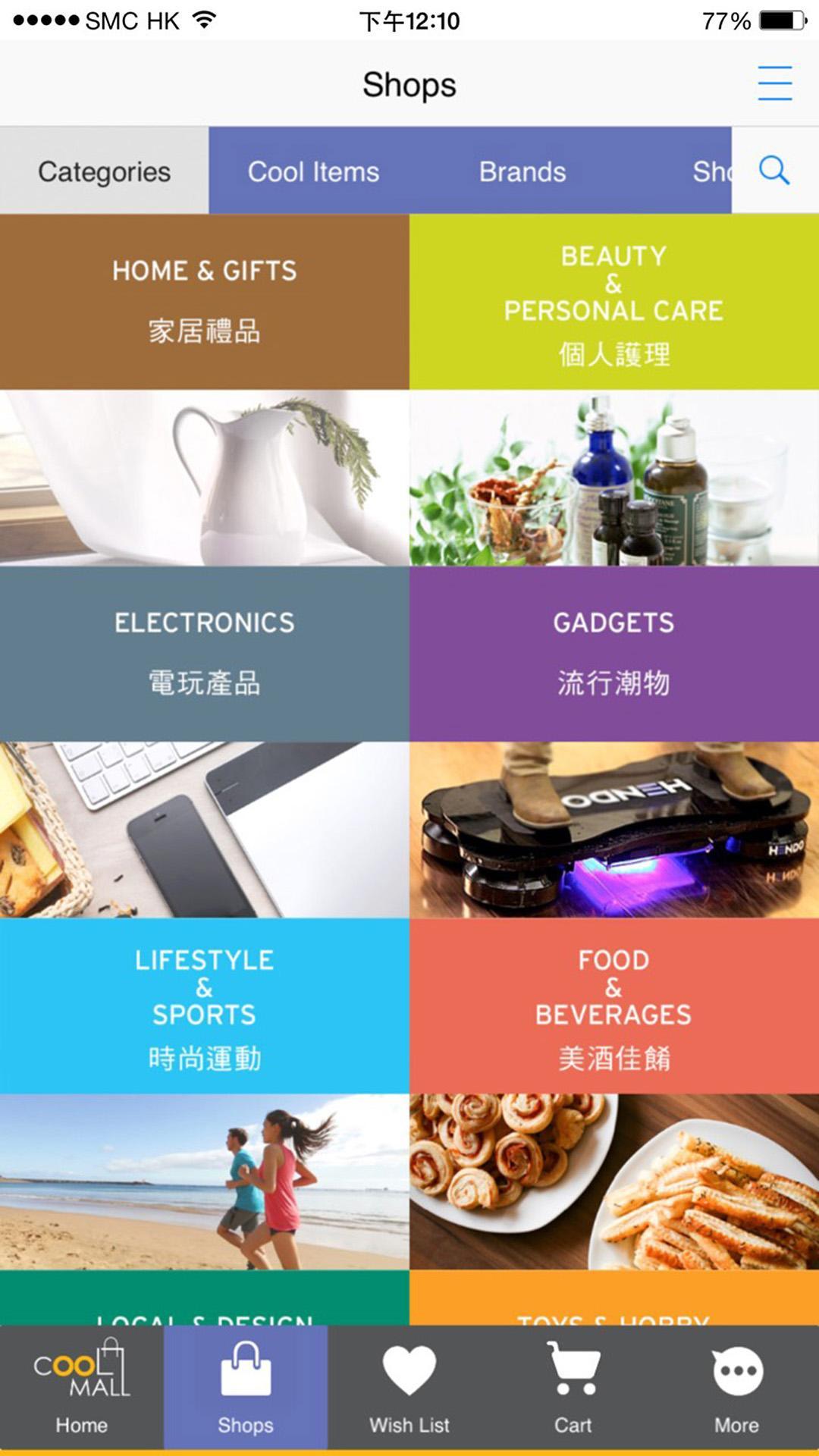Open the hamburger menu
Image resolution: width=819 pixels, height=1456 pixels.
click(x=774, y=83)
